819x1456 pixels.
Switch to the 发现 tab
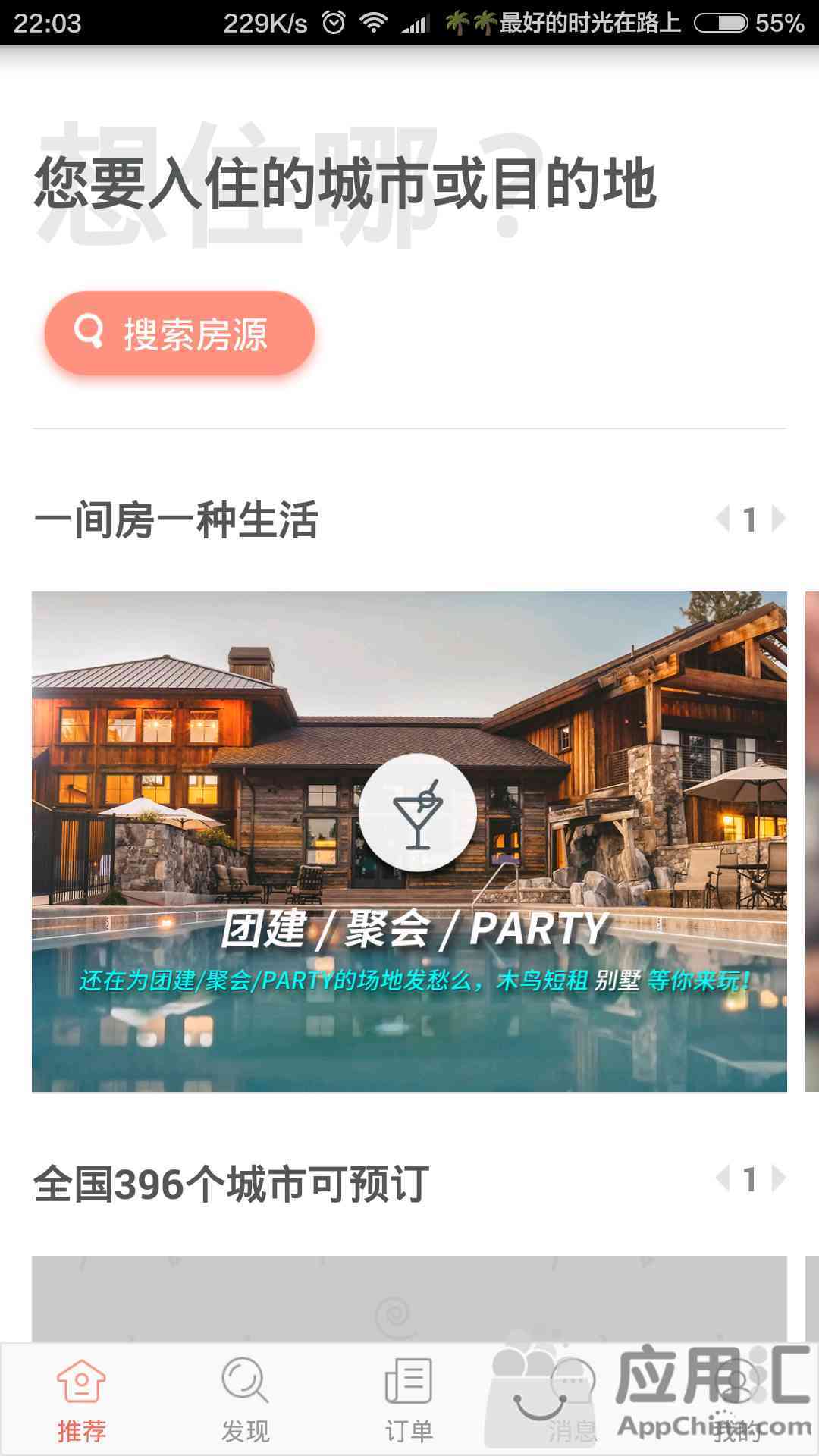(x=246, y=1401)
